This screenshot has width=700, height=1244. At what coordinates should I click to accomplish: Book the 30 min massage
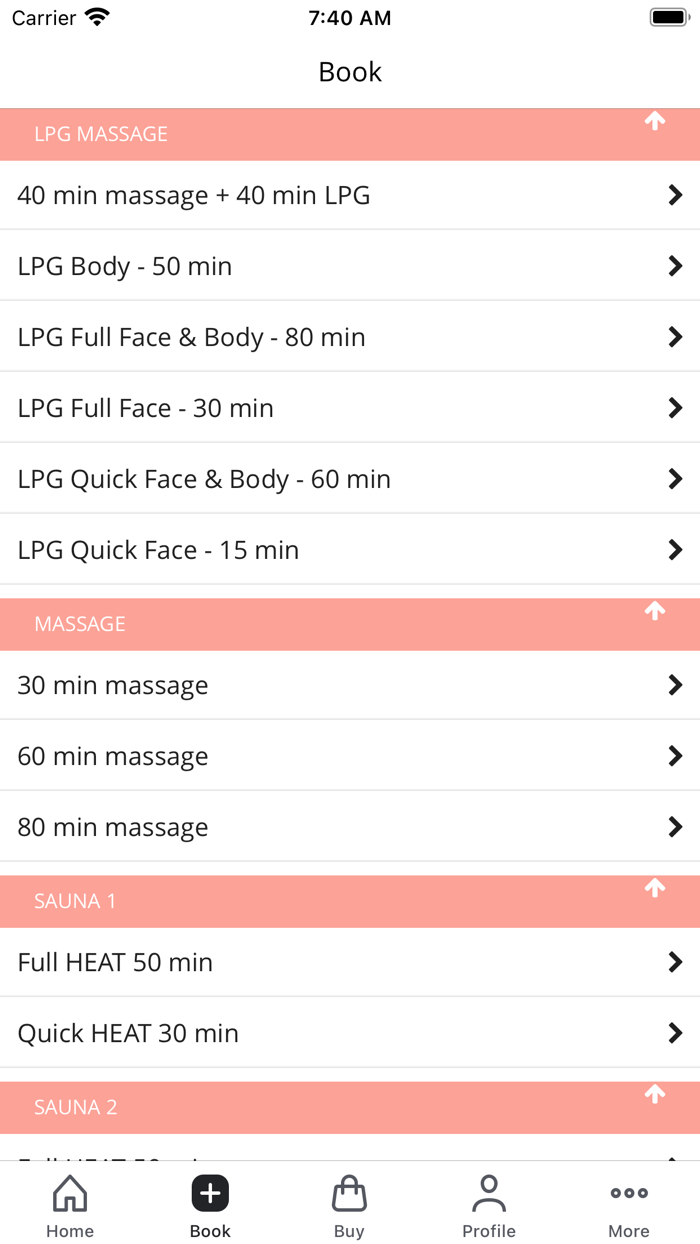pos(350,685)
